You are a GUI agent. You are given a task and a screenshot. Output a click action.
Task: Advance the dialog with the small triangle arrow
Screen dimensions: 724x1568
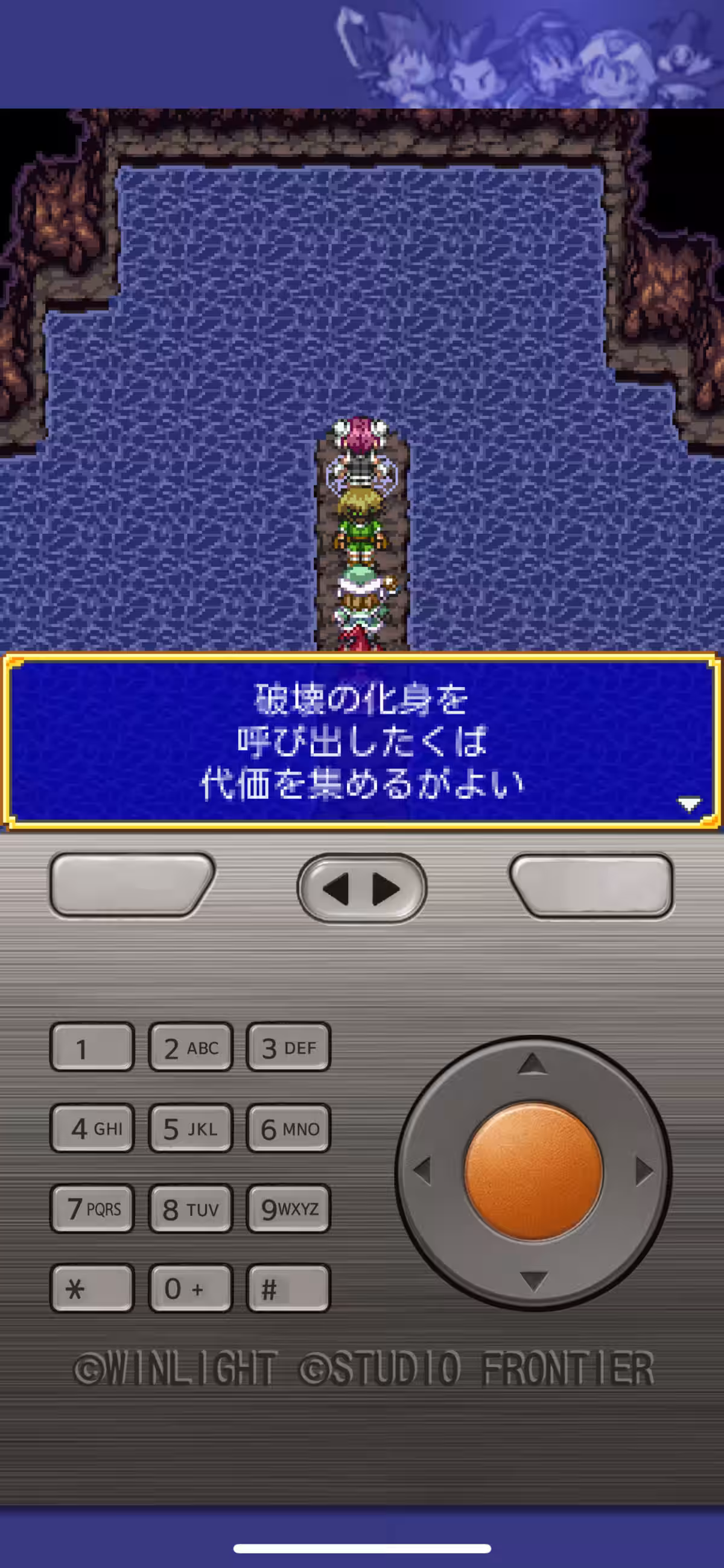(688, 803)
